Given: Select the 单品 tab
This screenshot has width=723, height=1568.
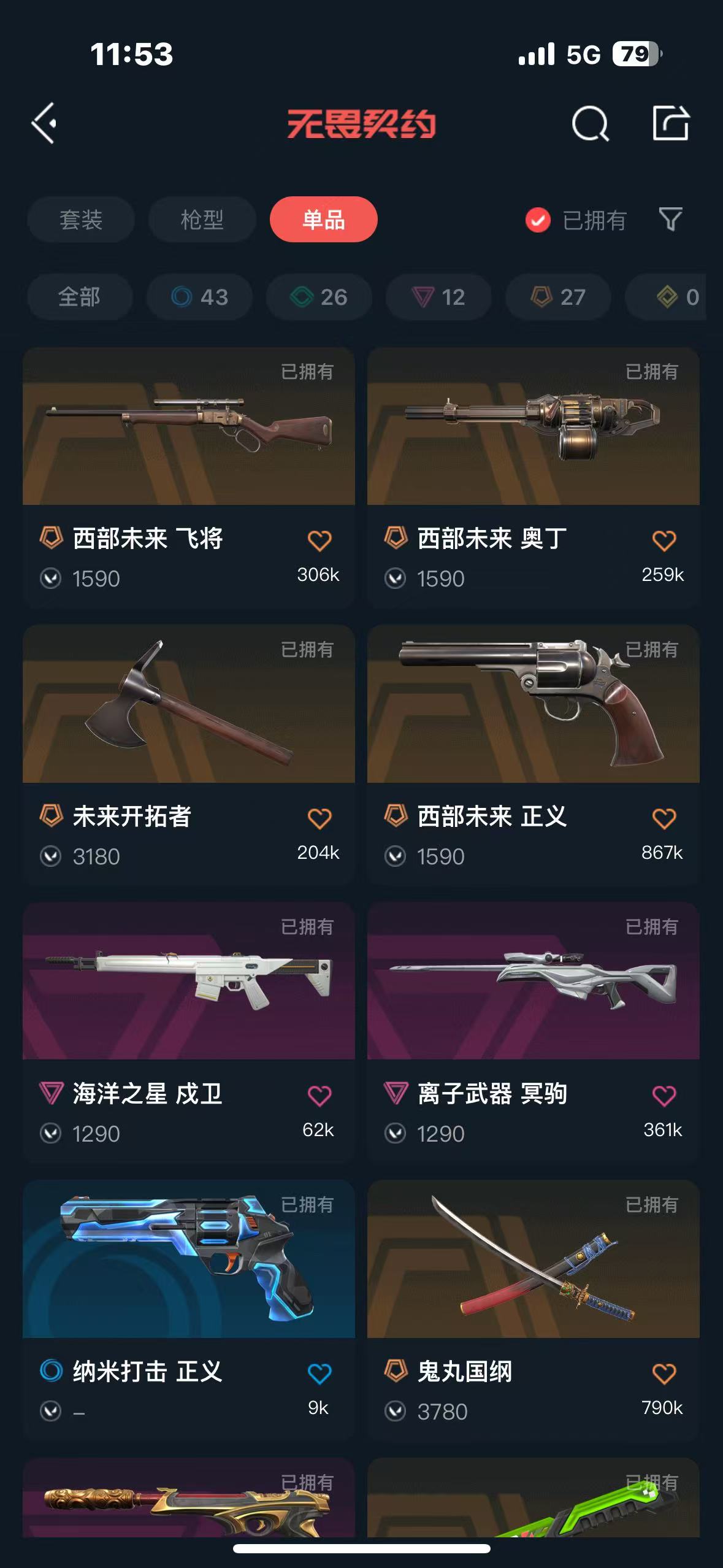Looking at the screenshot, I should point(323,220).
